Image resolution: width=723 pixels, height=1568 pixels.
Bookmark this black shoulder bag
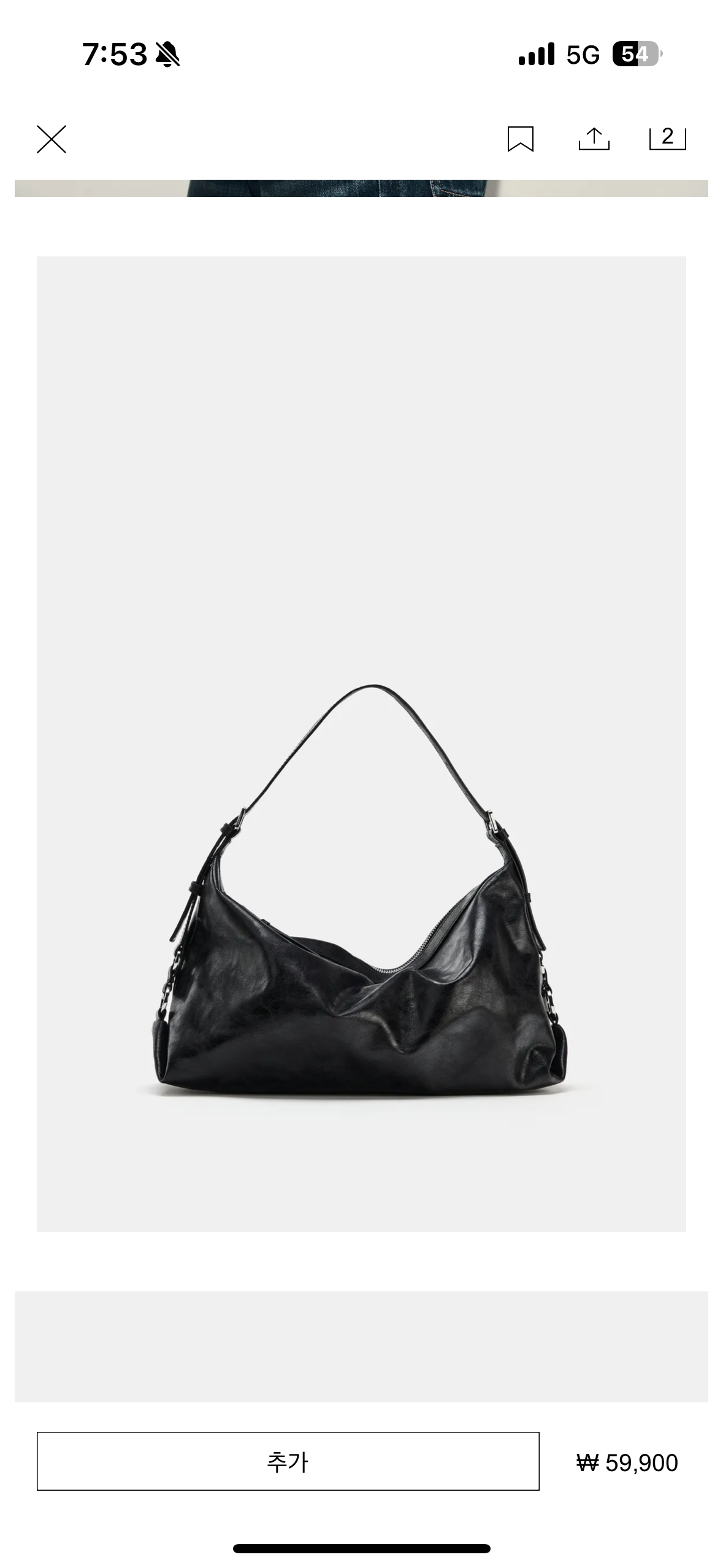(x=521, y=139)
